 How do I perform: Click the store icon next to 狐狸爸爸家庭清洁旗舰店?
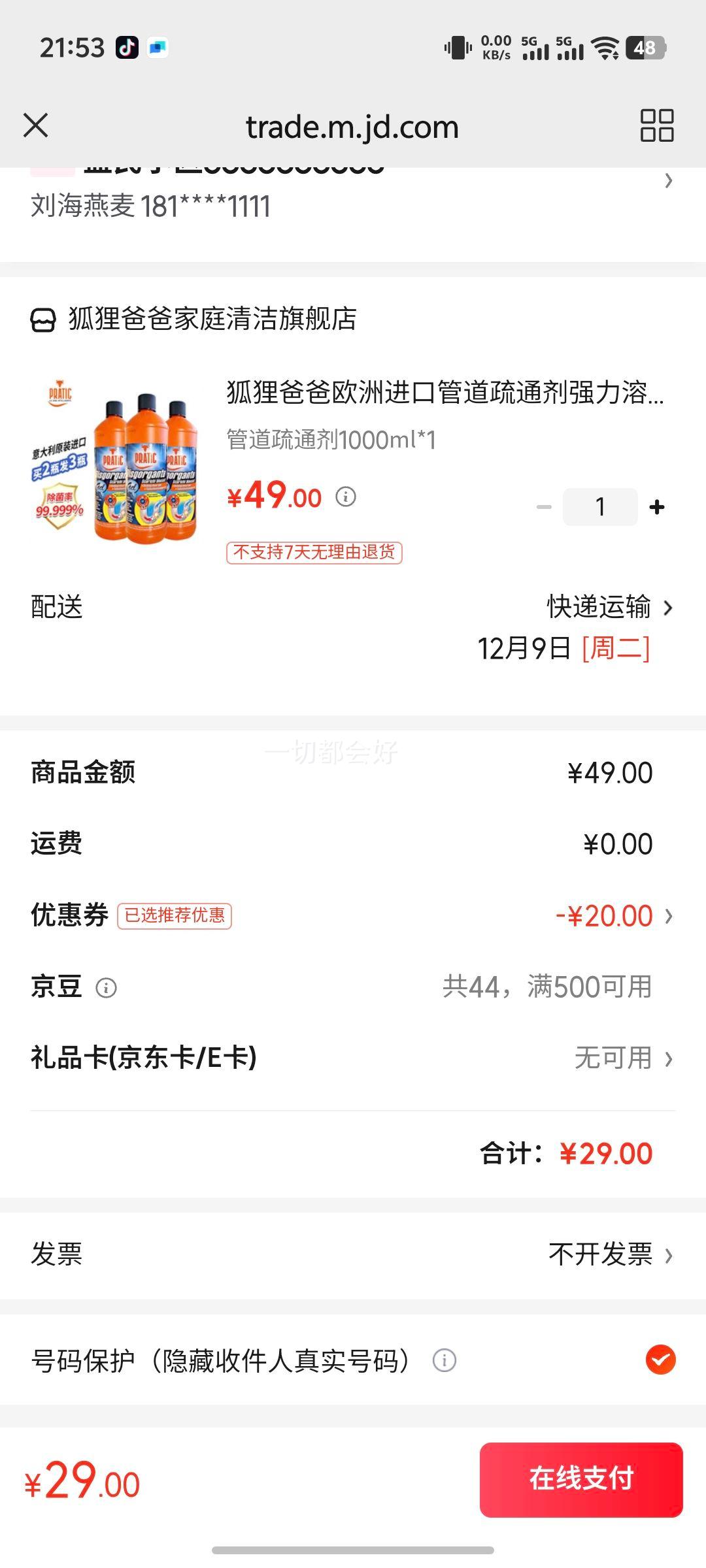coord(42,319)
